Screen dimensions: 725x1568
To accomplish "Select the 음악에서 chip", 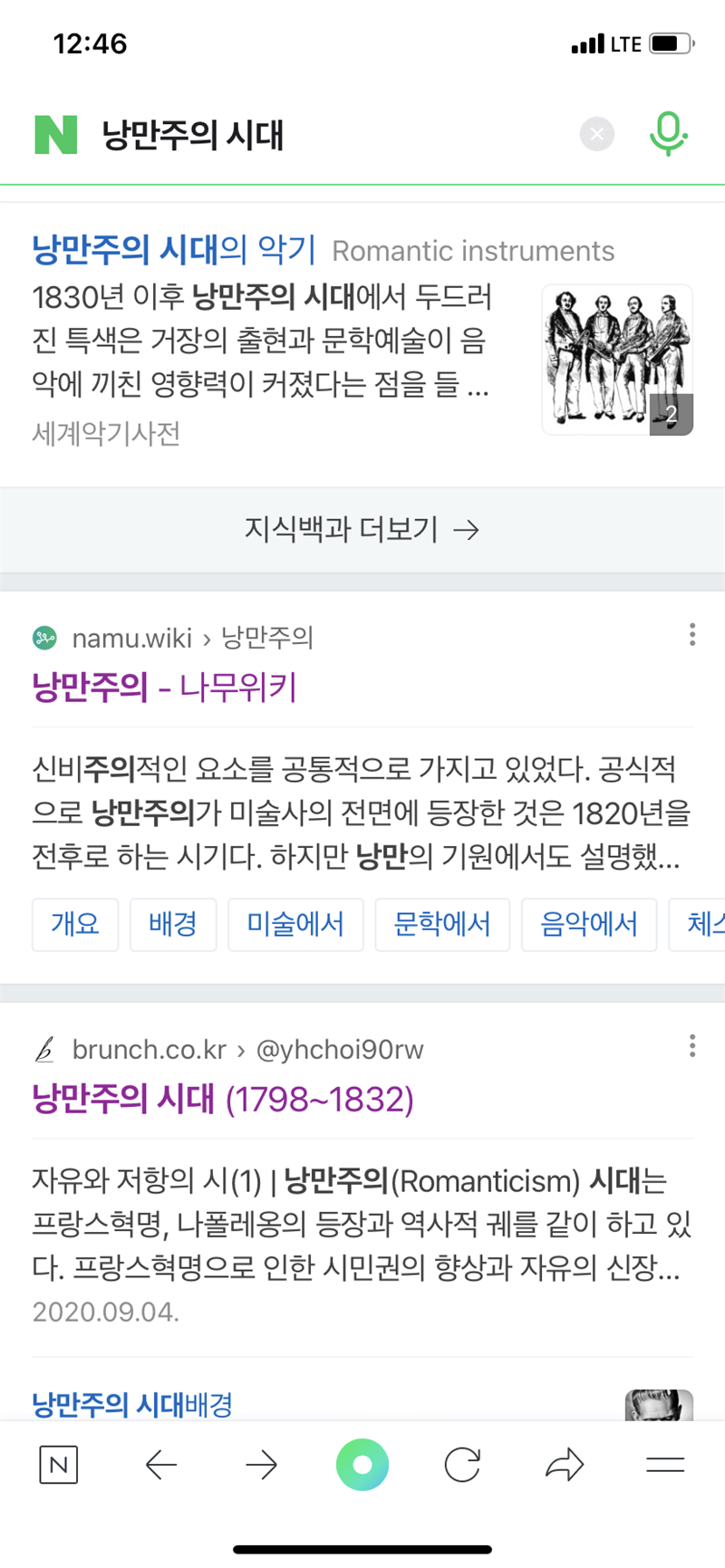I will click(x=589, y=924).
